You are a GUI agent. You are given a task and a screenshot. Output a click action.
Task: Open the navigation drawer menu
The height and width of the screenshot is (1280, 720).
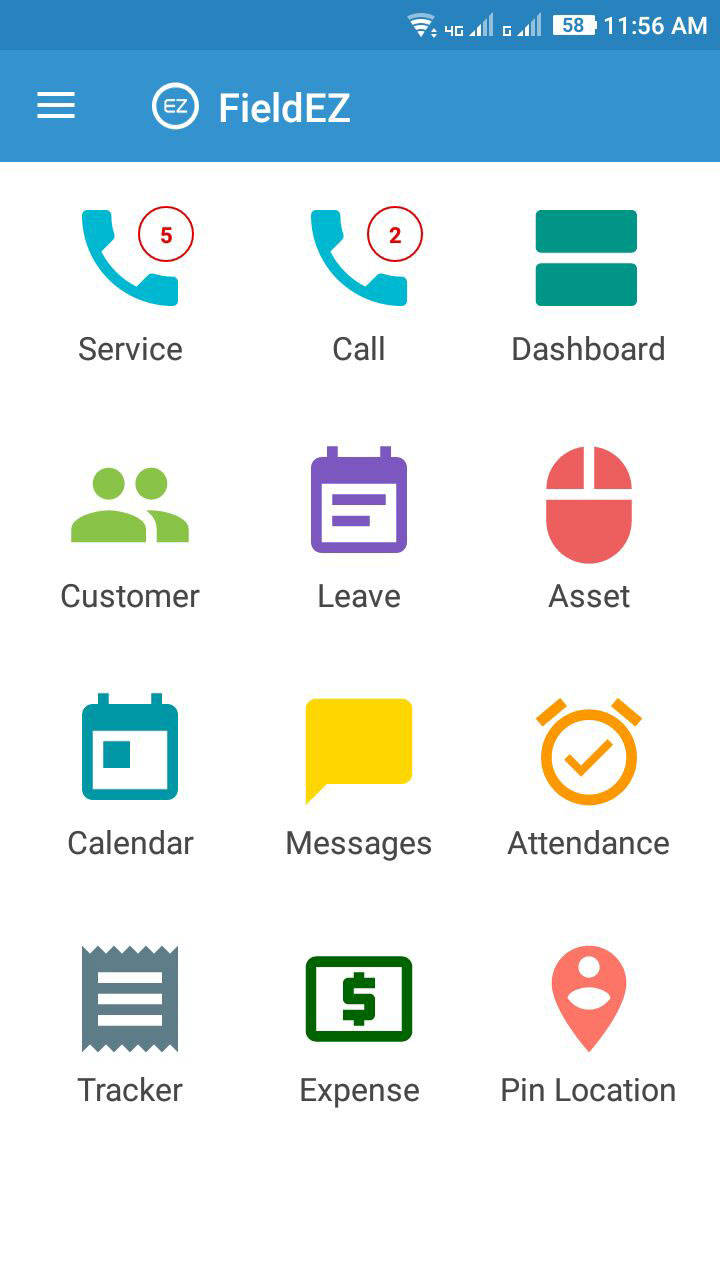pyautogui.click(x=55, y=106)
